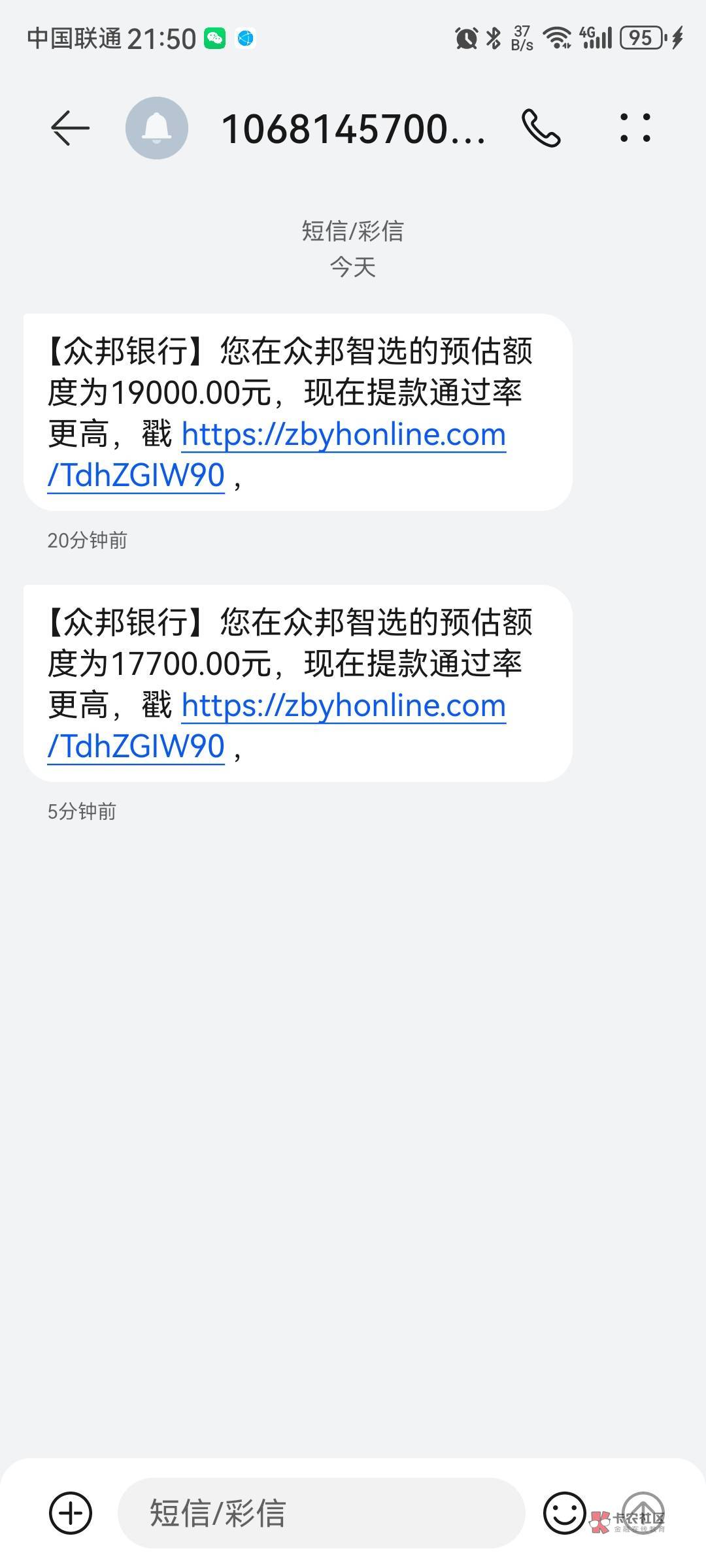The height and width of the screenshot is (1568, 706).
Task: Open the link in the 19000.00元 message
Action: pyautogui.click(x=277, y=455)
